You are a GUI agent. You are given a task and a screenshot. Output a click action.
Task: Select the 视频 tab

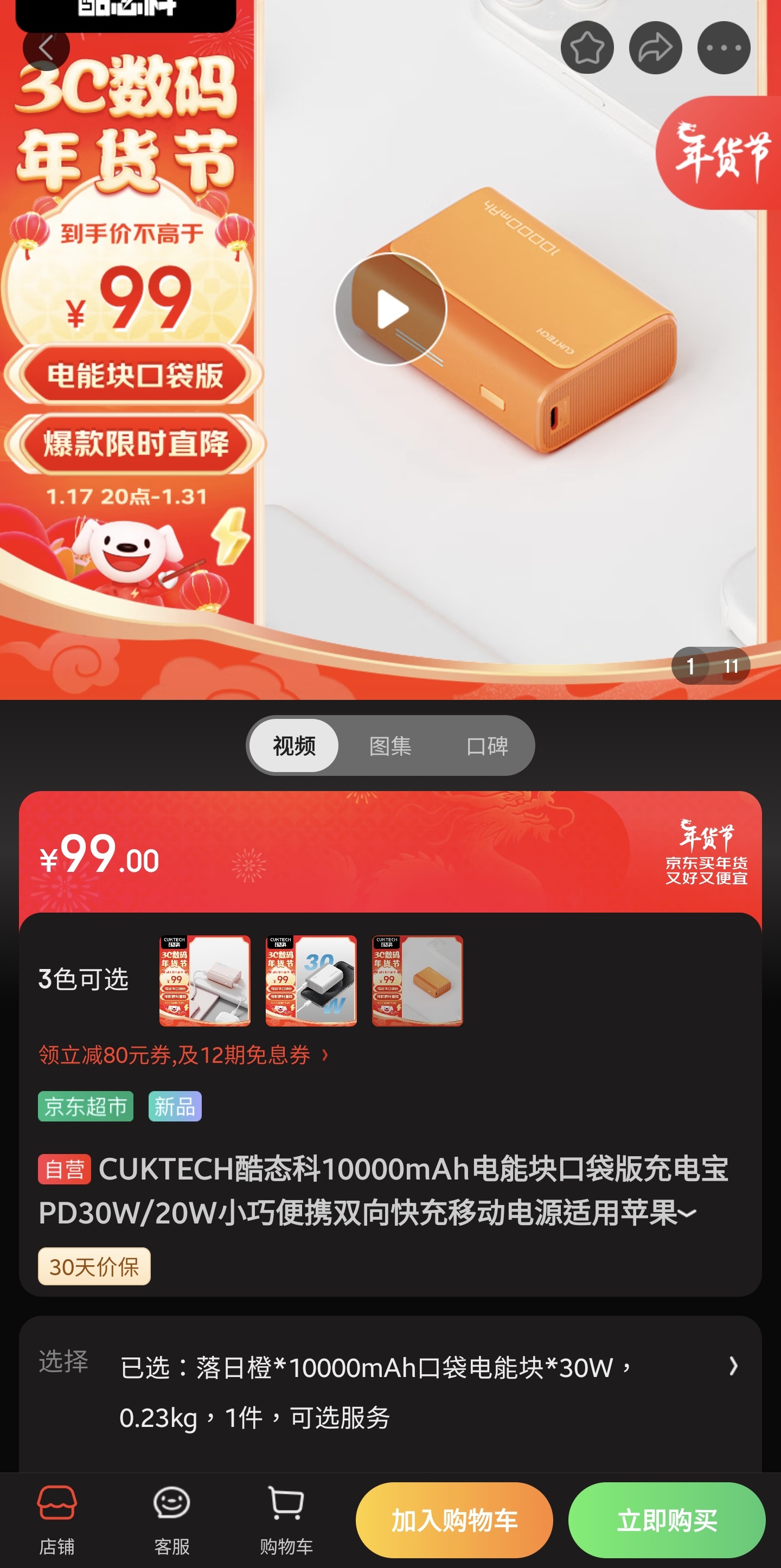pyautogui.click(x=295, y=745)
